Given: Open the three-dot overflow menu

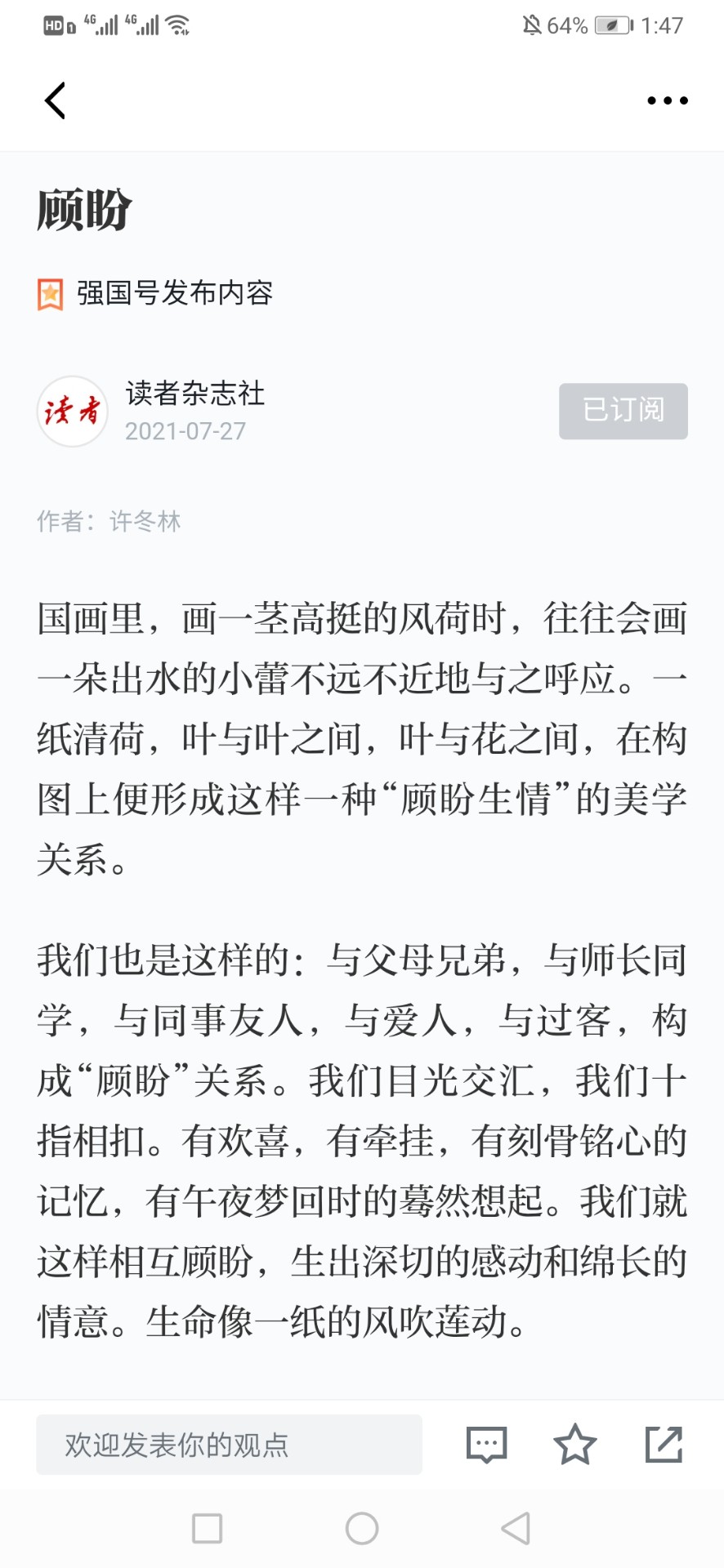Looking at the screenshot, I should point(667,101).
